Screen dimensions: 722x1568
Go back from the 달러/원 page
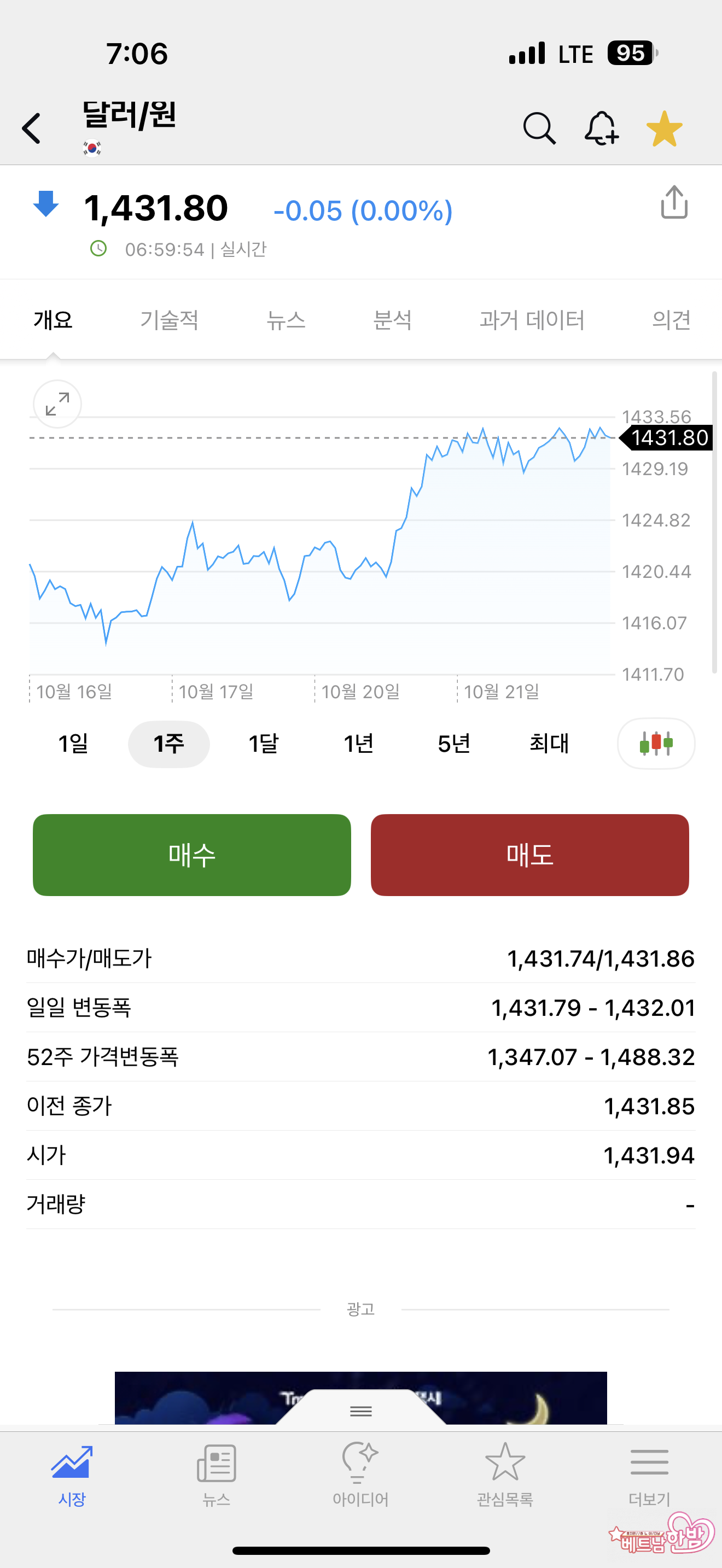tap(32, 128)
